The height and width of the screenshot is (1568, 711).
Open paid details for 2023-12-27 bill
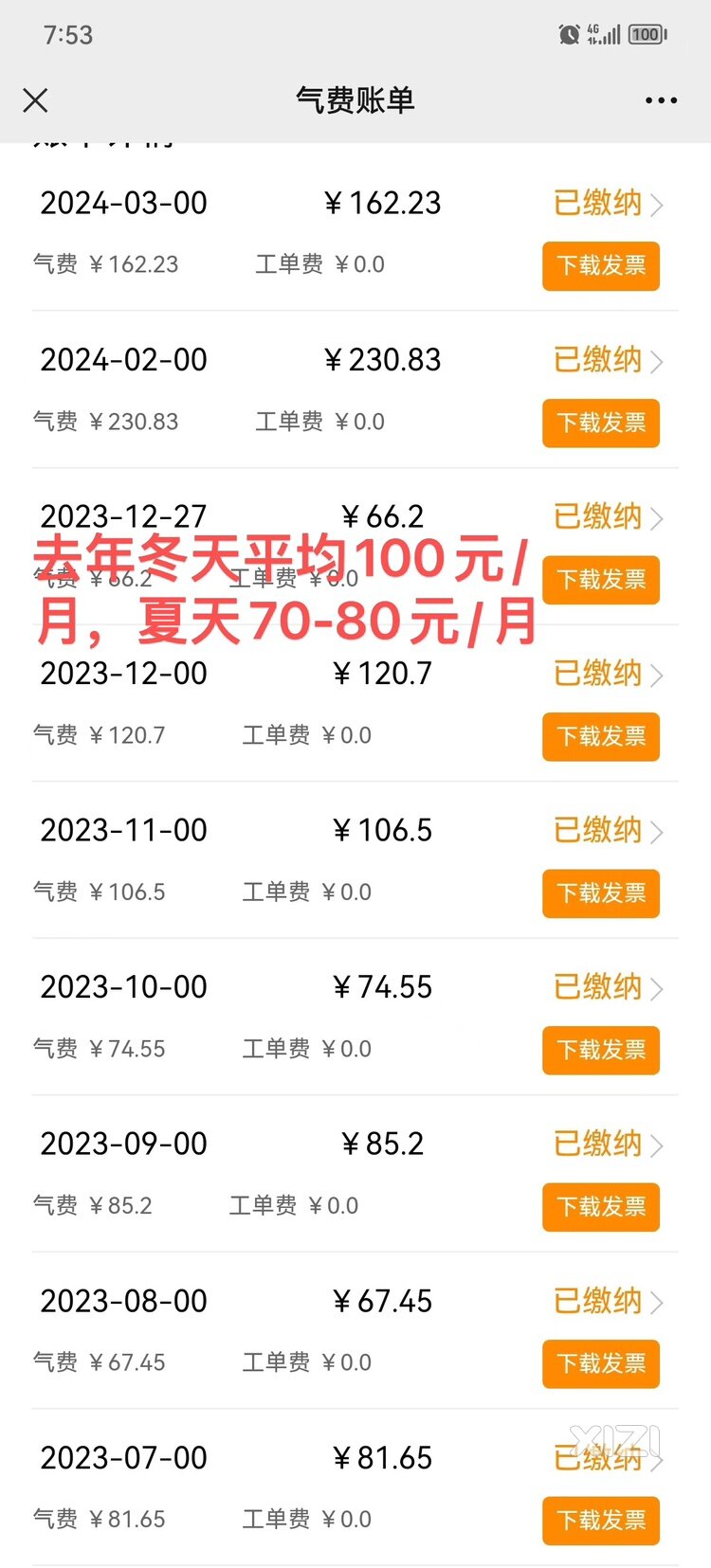coord(608,516)
